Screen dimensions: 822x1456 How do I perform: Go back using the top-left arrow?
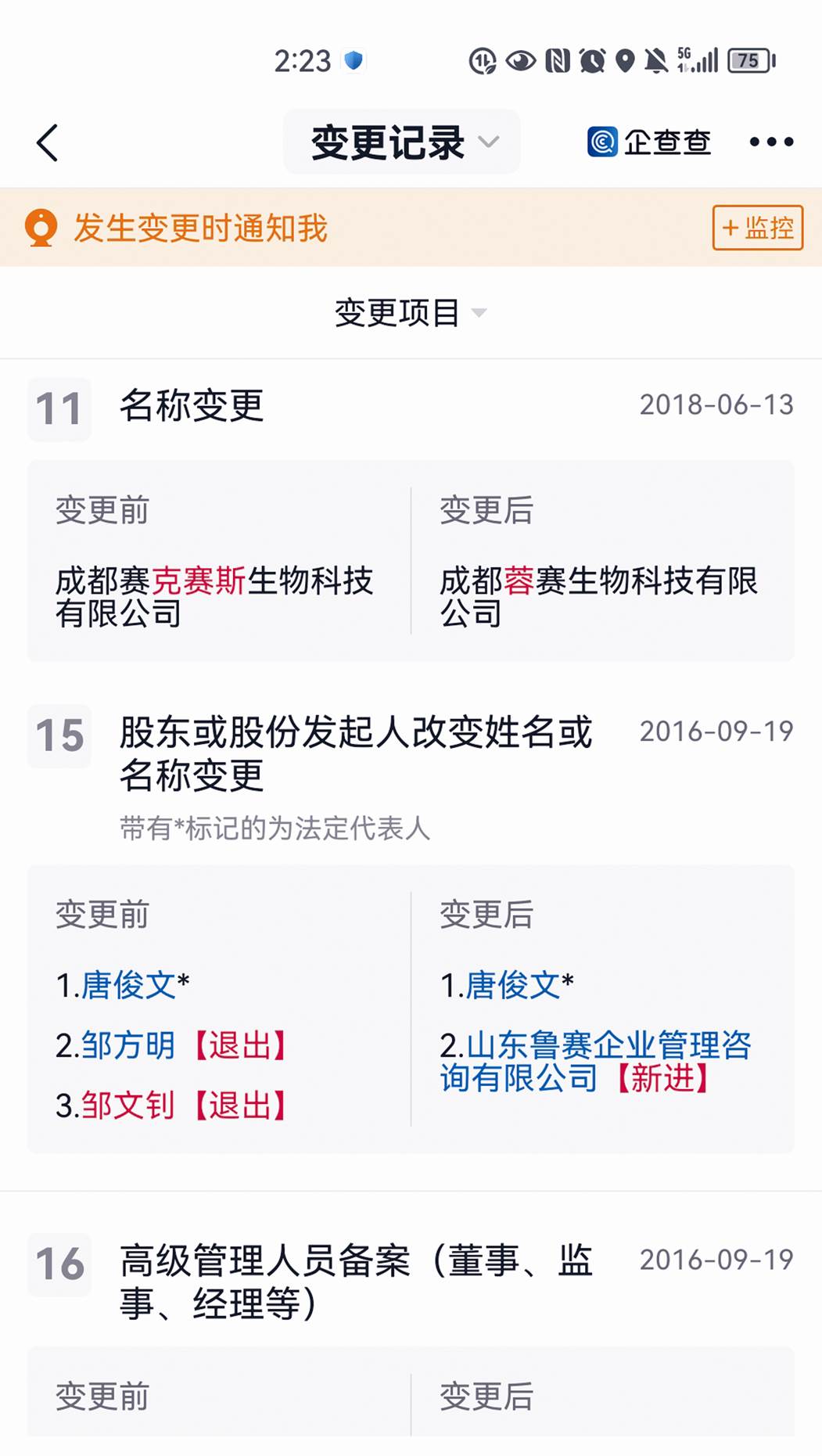(48, 142)
